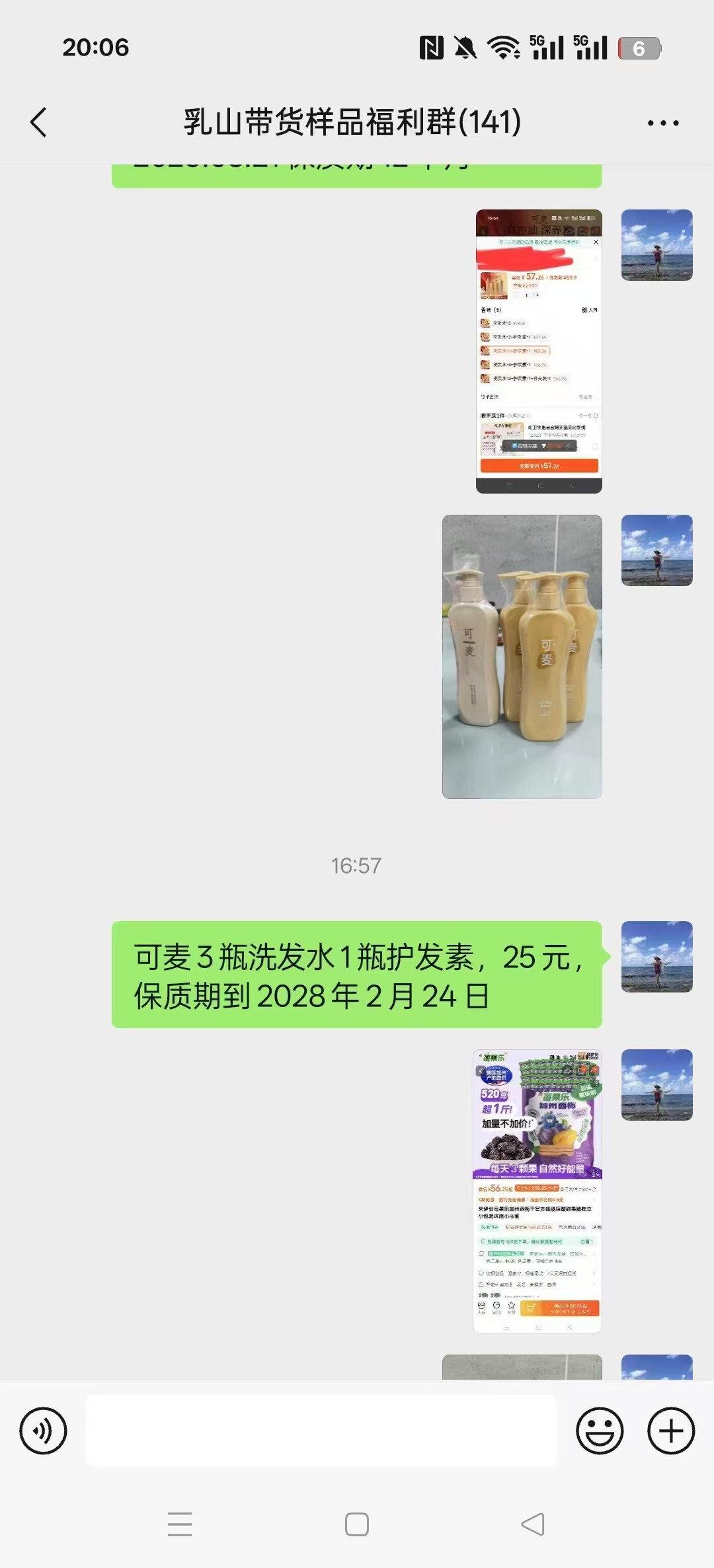Go back from the group chat
Viewport: 714px width, 1568px height.
[39, 122]
